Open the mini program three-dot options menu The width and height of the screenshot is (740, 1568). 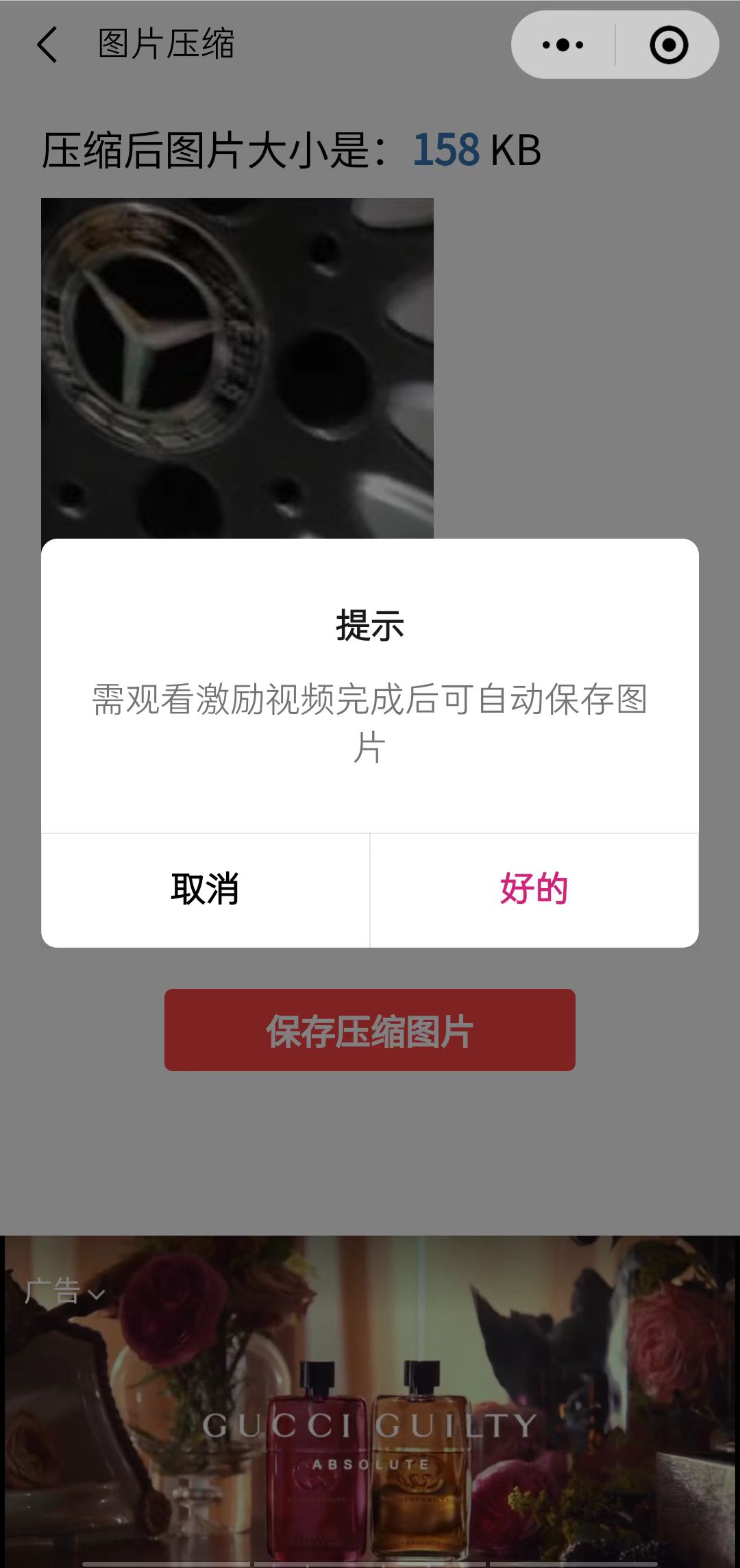pos(560,44)
